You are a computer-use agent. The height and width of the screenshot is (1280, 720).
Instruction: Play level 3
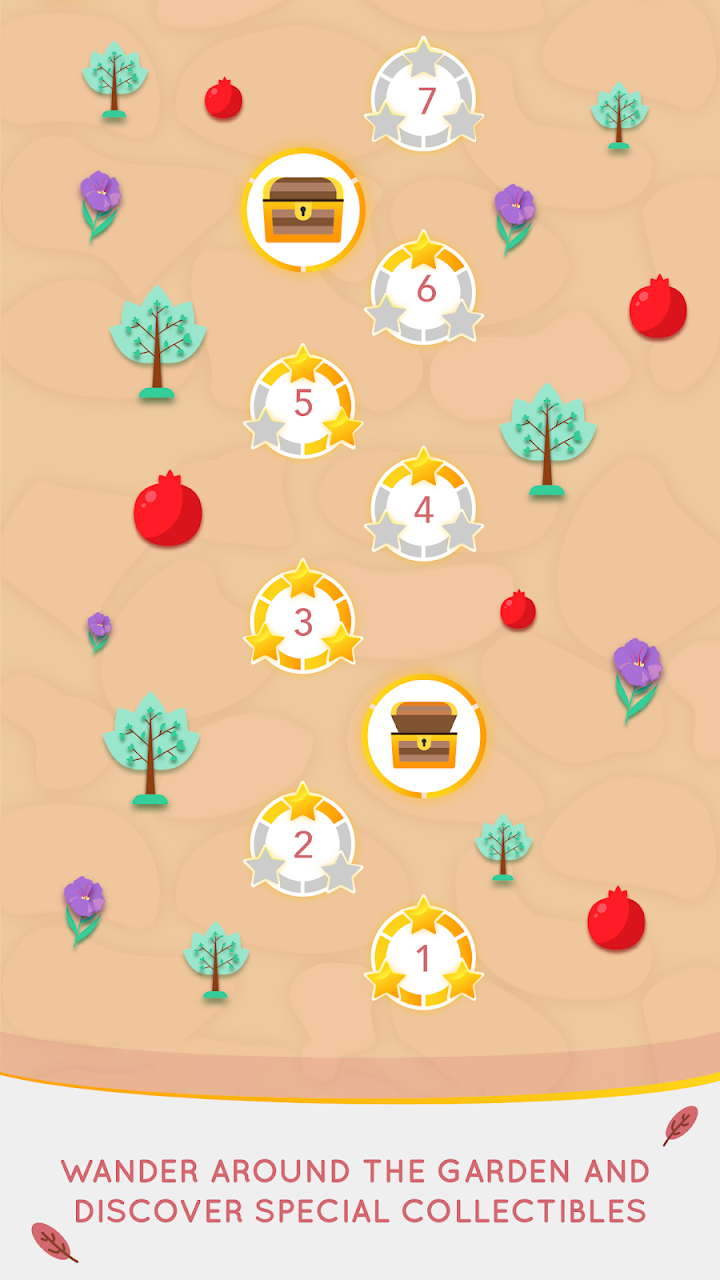click(x=303, y=621)
